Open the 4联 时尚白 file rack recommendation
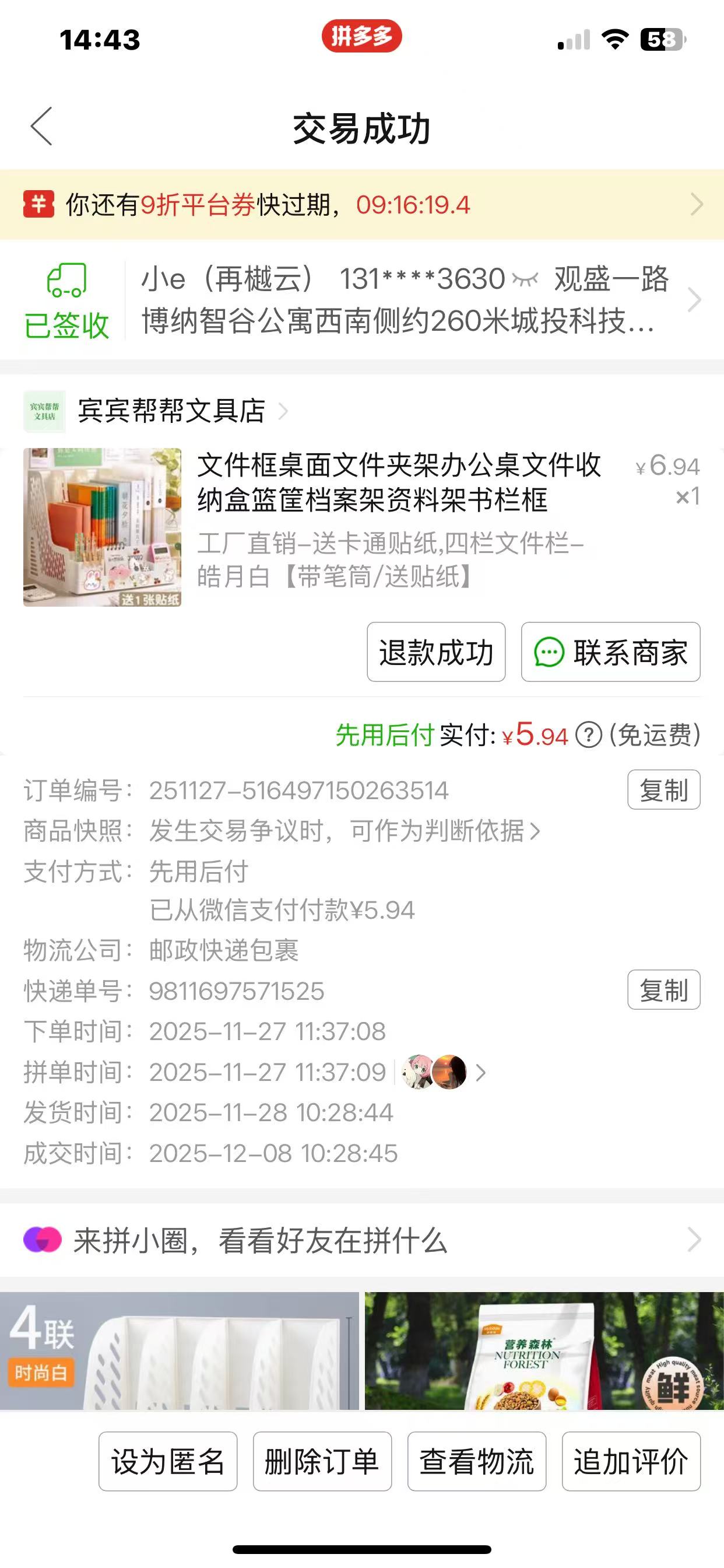This screenshot has width=724, height=1568. click(180, 1352)
